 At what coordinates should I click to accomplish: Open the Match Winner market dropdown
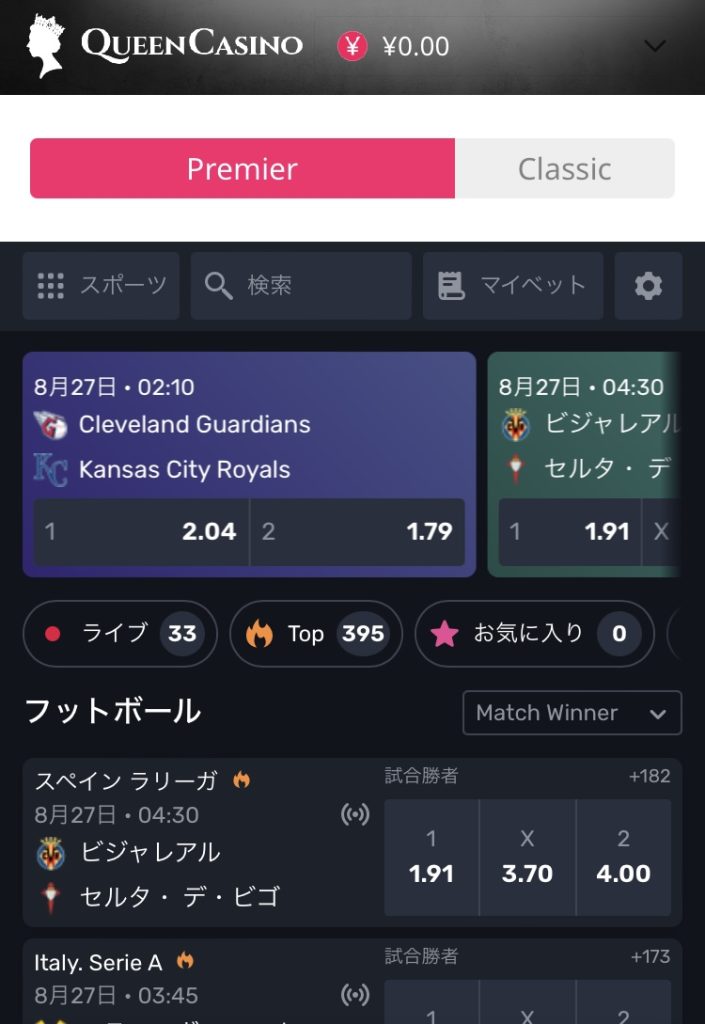point(572,713)
